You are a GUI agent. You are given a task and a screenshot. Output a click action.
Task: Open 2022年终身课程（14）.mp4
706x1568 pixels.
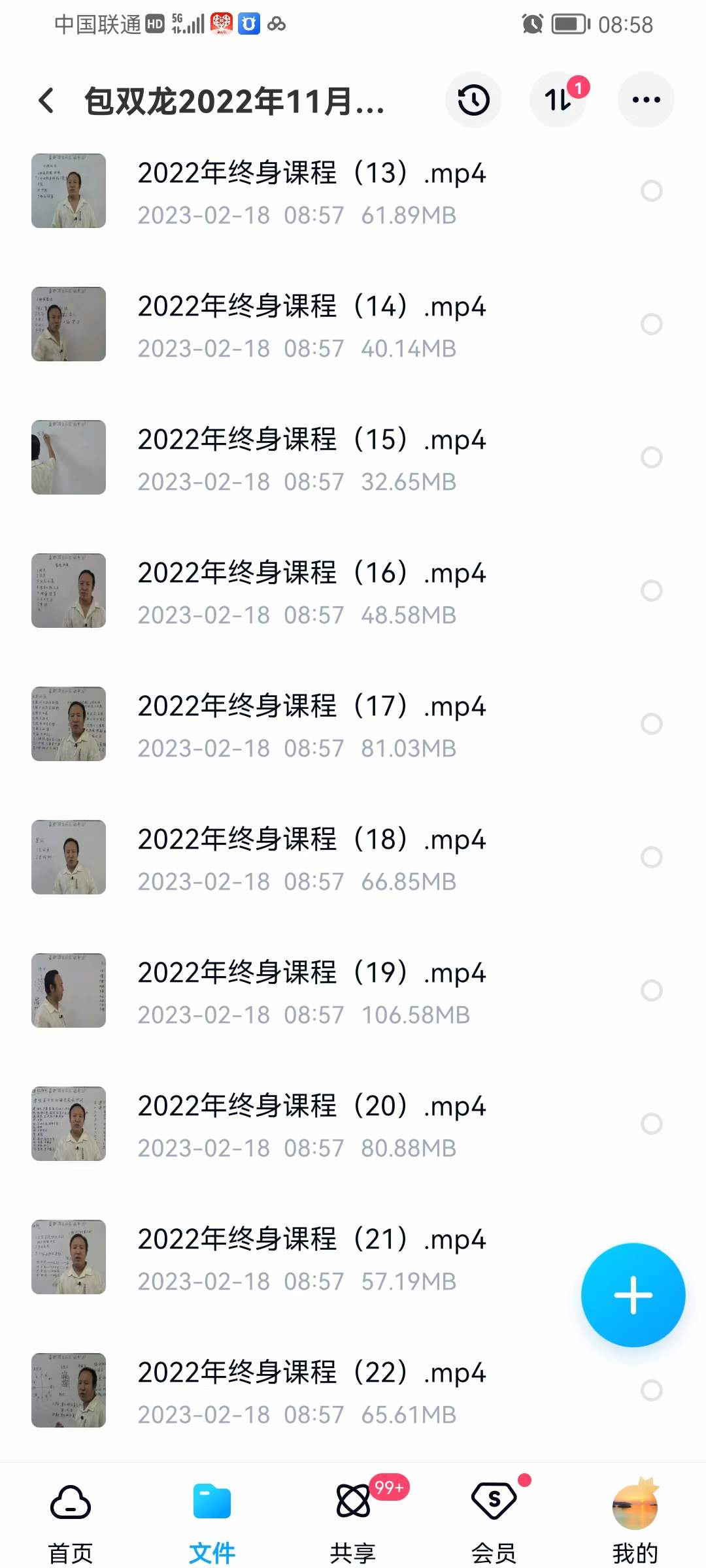312,306
